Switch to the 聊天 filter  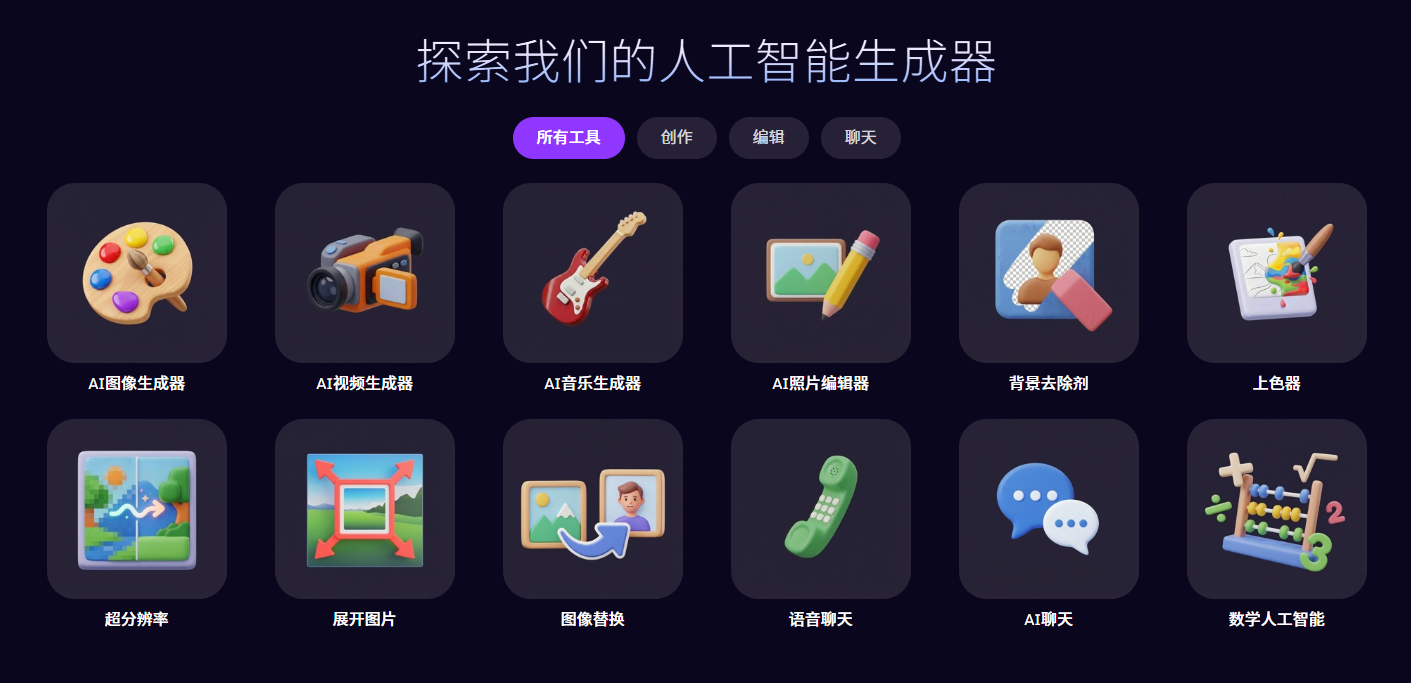pyautogui.click(x=860, y=138)
